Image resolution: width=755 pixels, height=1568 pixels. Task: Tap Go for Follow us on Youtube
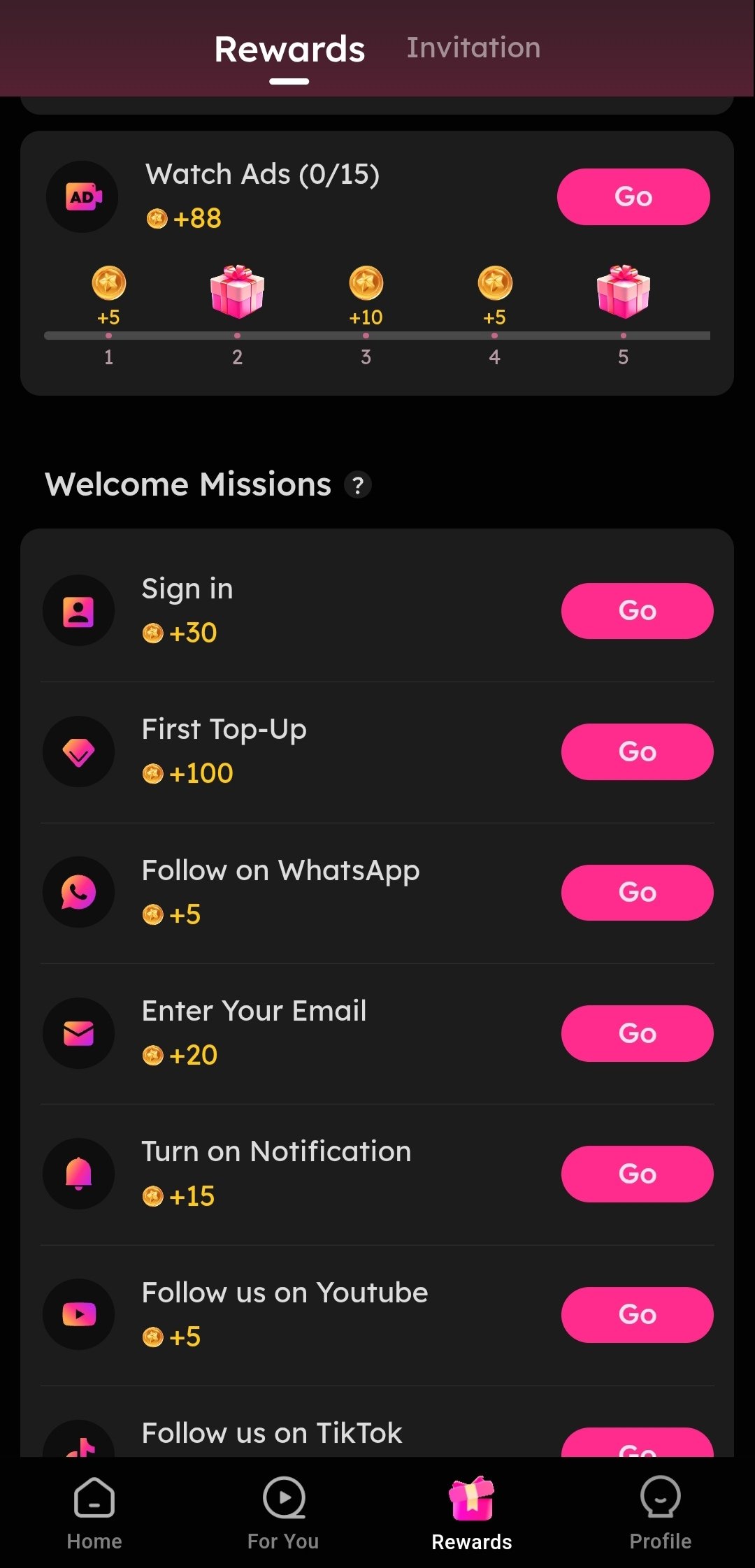coord(637,1314)
